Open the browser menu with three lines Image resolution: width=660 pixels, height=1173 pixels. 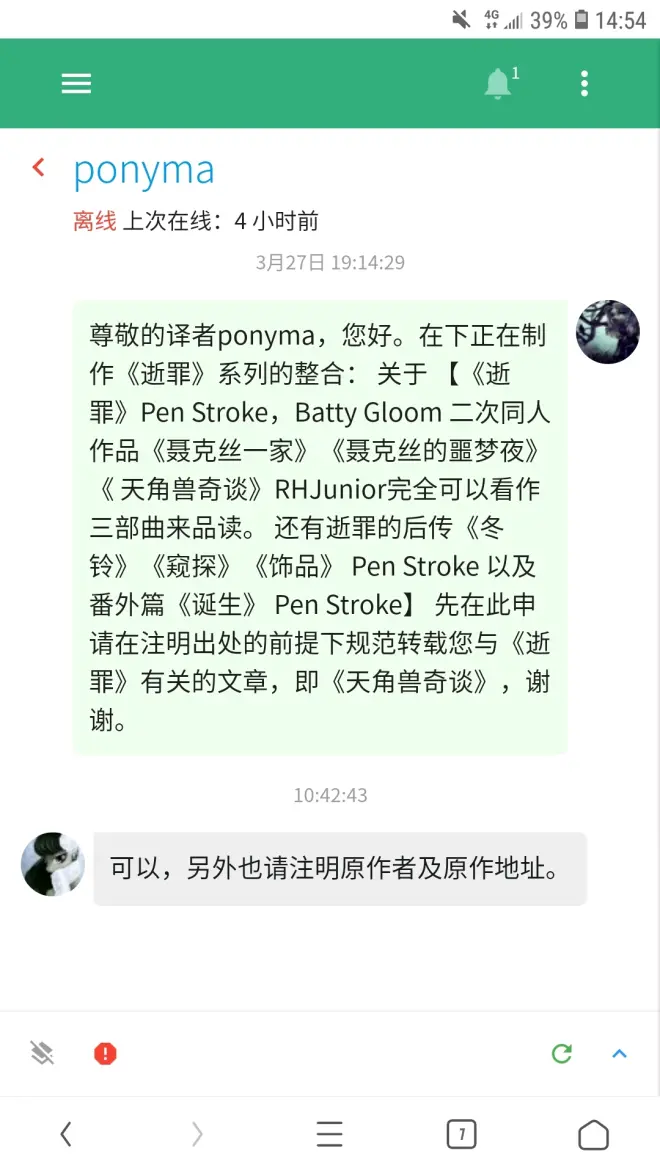[329, 1134]
